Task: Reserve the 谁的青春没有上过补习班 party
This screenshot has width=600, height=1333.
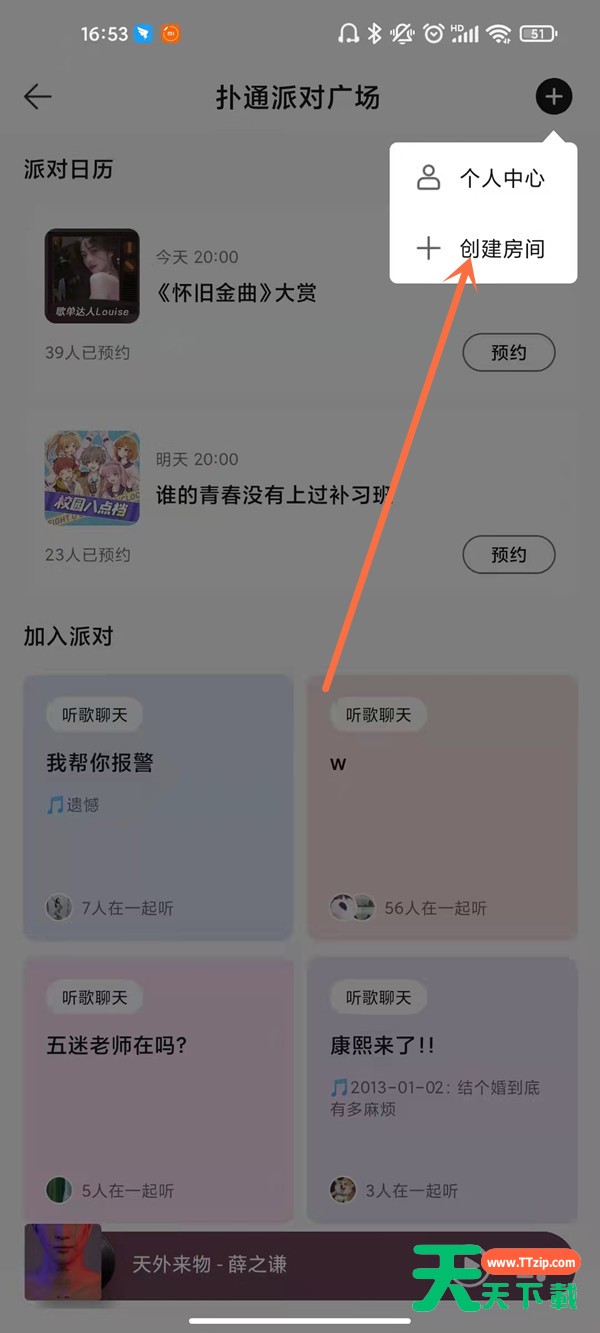Action: (509, 554)
